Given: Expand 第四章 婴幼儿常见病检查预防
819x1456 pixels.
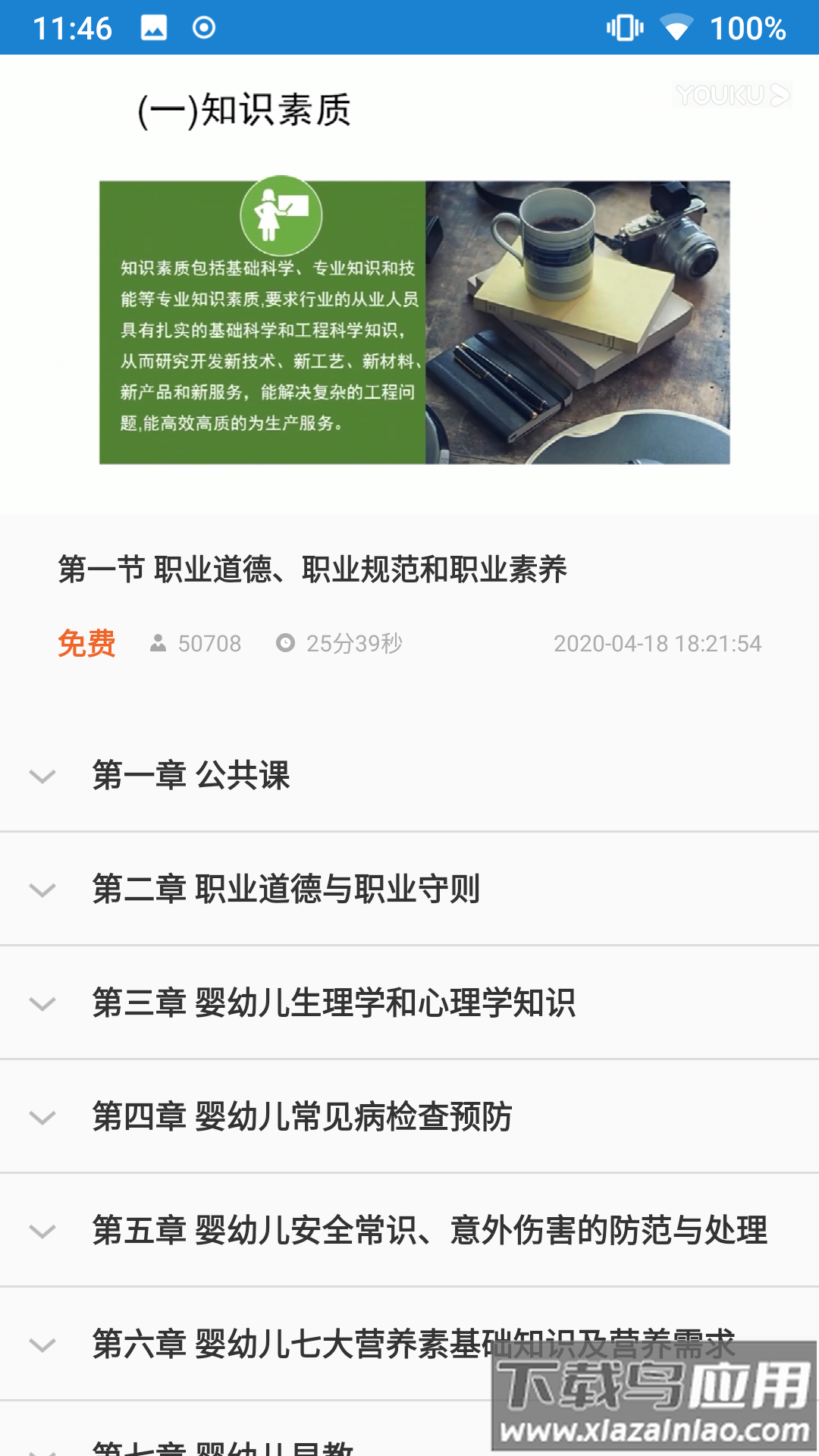Looking at the screenshot, I should click(x=303, y=1116).
